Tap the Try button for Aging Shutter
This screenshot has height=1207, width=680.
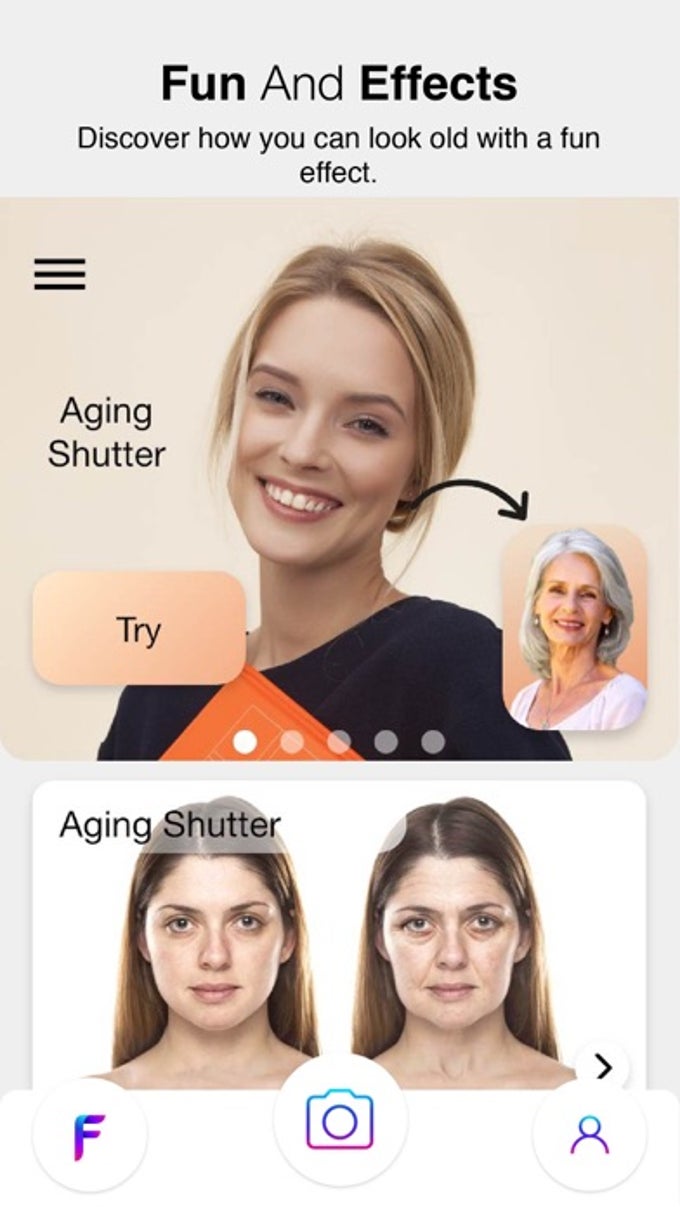click(139, 629)
